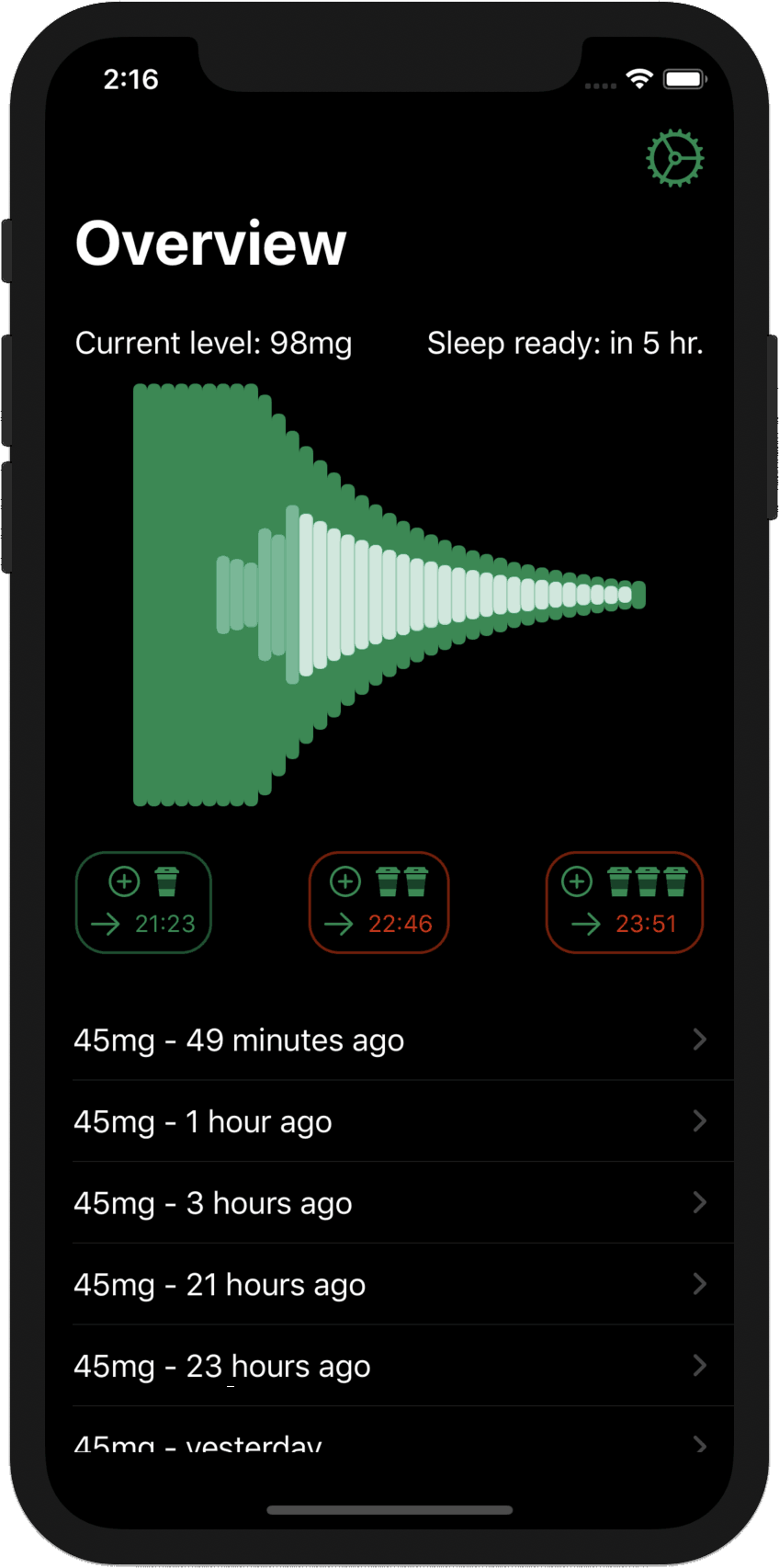Add three cups with 23:51 sleep time
The image size is (779, 1568).
625,903
